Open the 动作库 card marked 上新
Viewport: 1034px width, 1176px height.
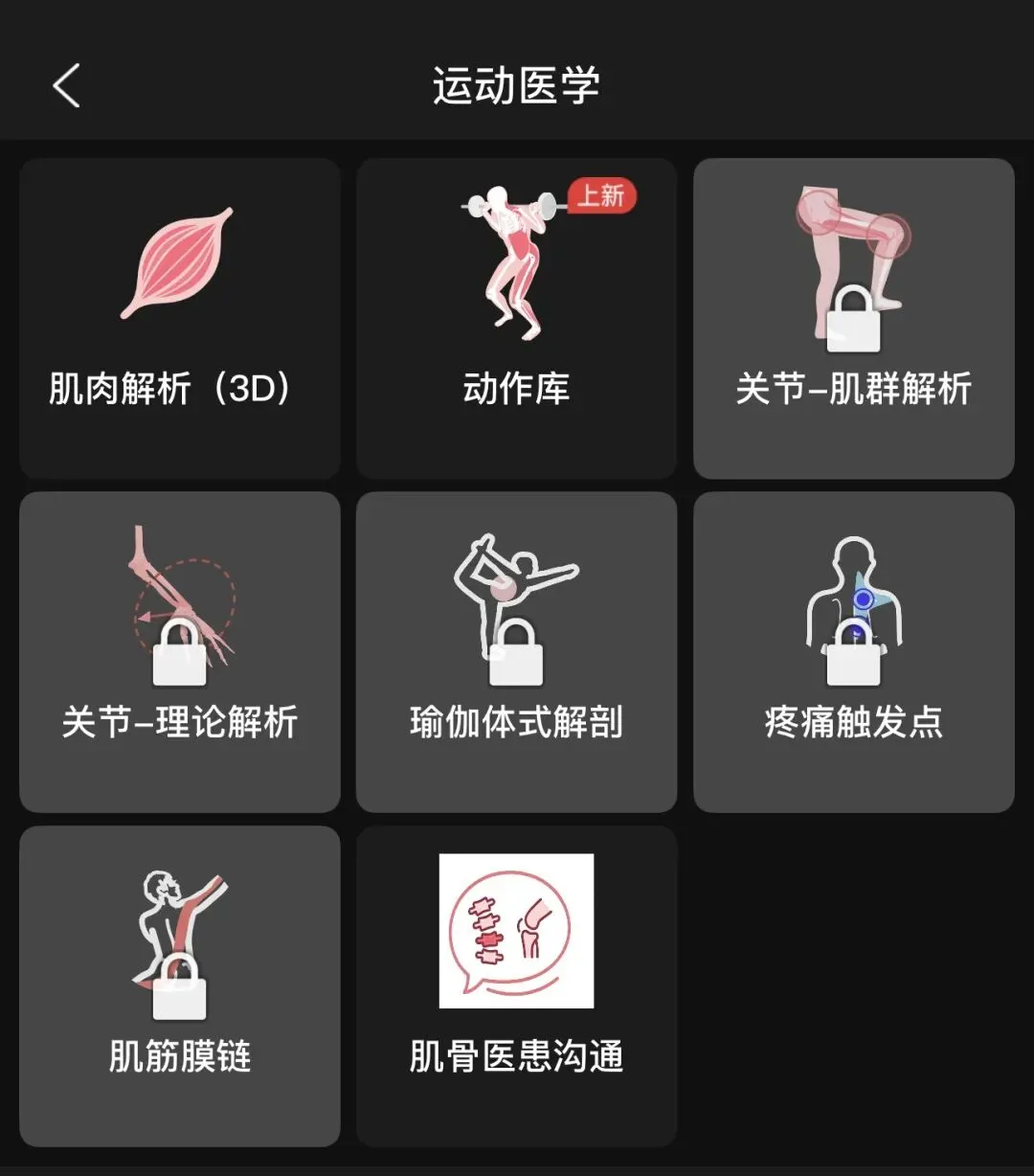coord(517,318)
